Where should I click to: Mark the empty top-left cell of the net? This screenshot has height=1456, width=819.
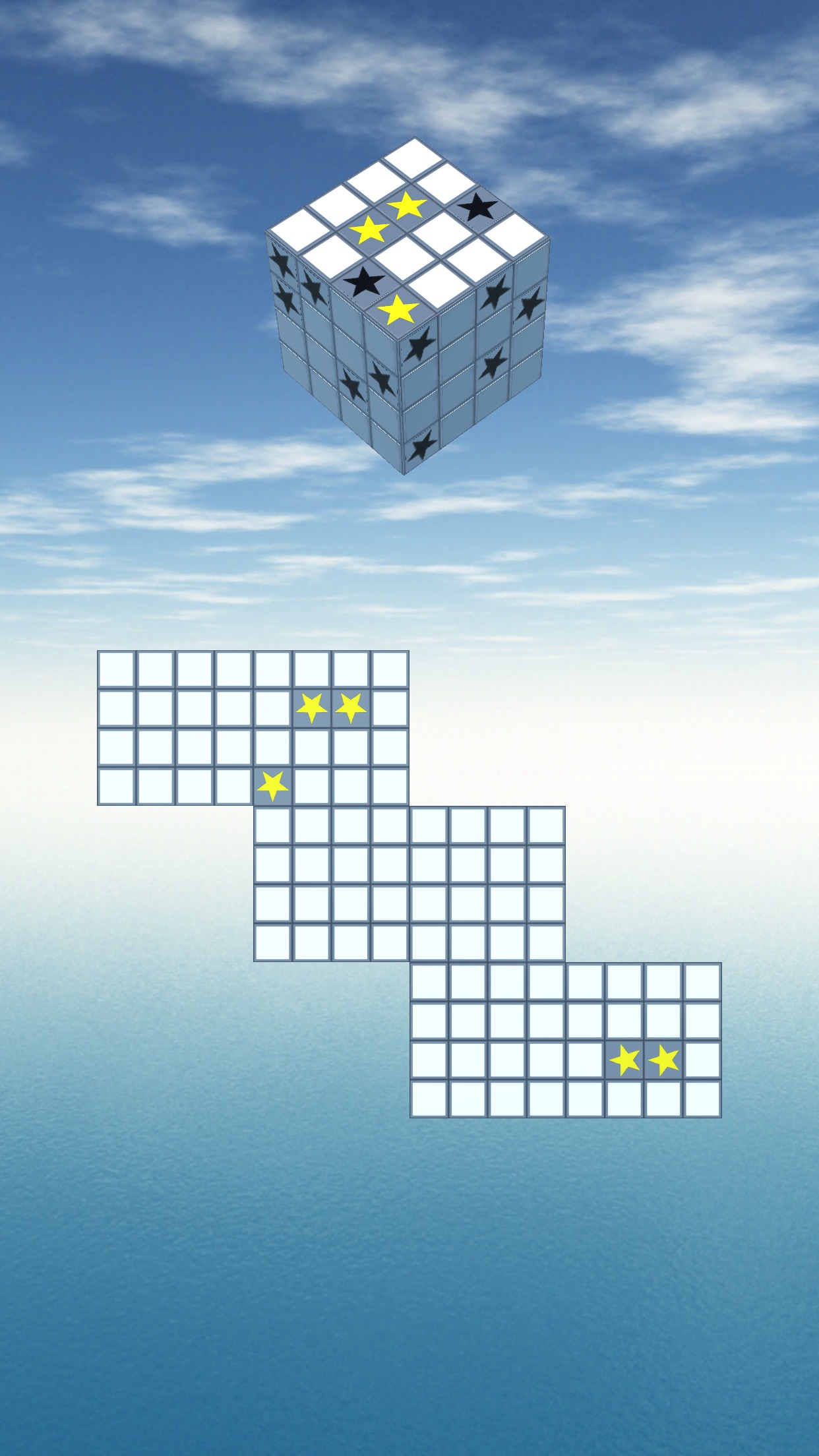pyautogui.click(x=116, y=669)
